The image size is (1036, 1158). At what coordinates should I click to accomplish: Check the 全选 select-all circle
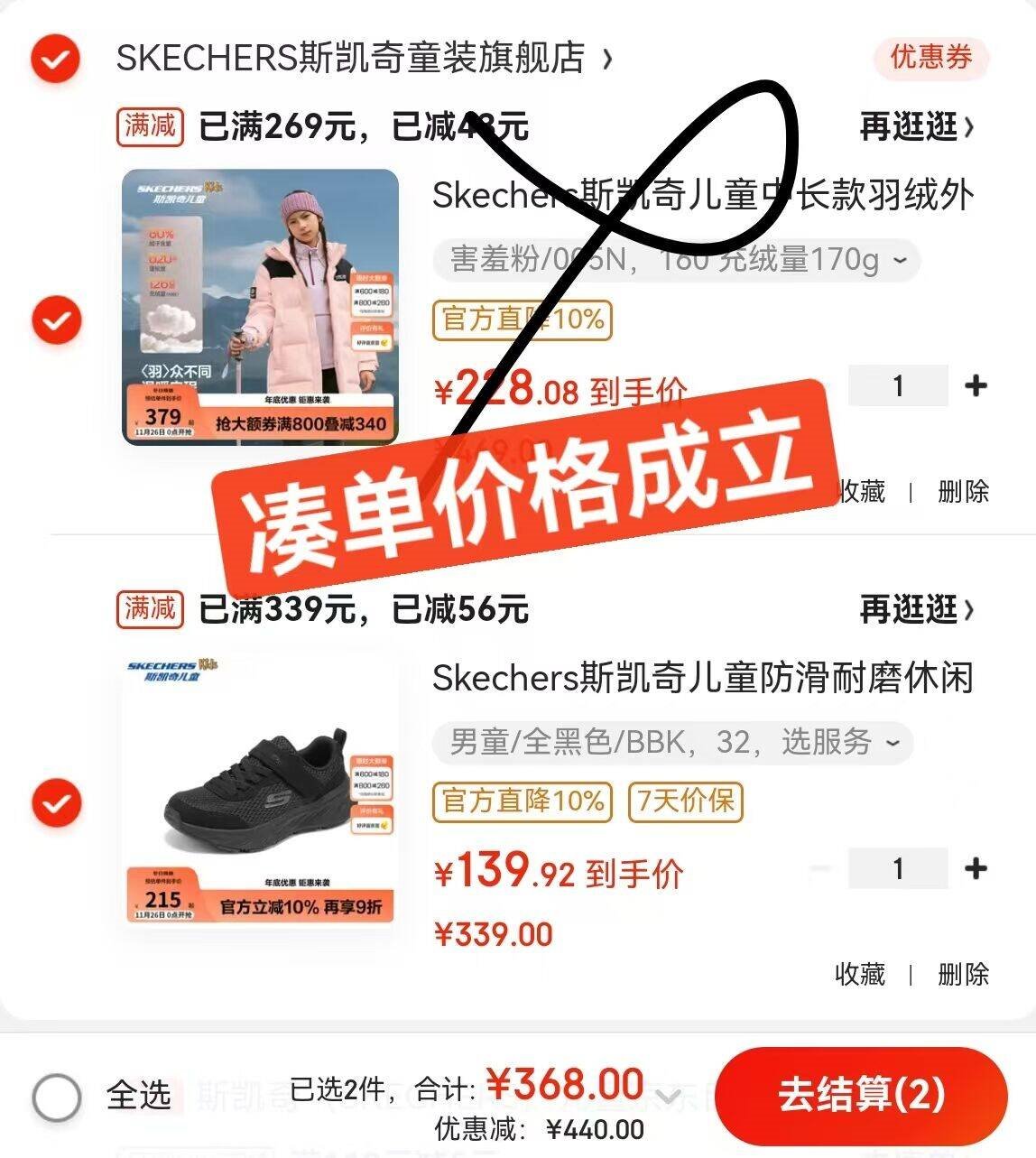tap(57, 1097)
